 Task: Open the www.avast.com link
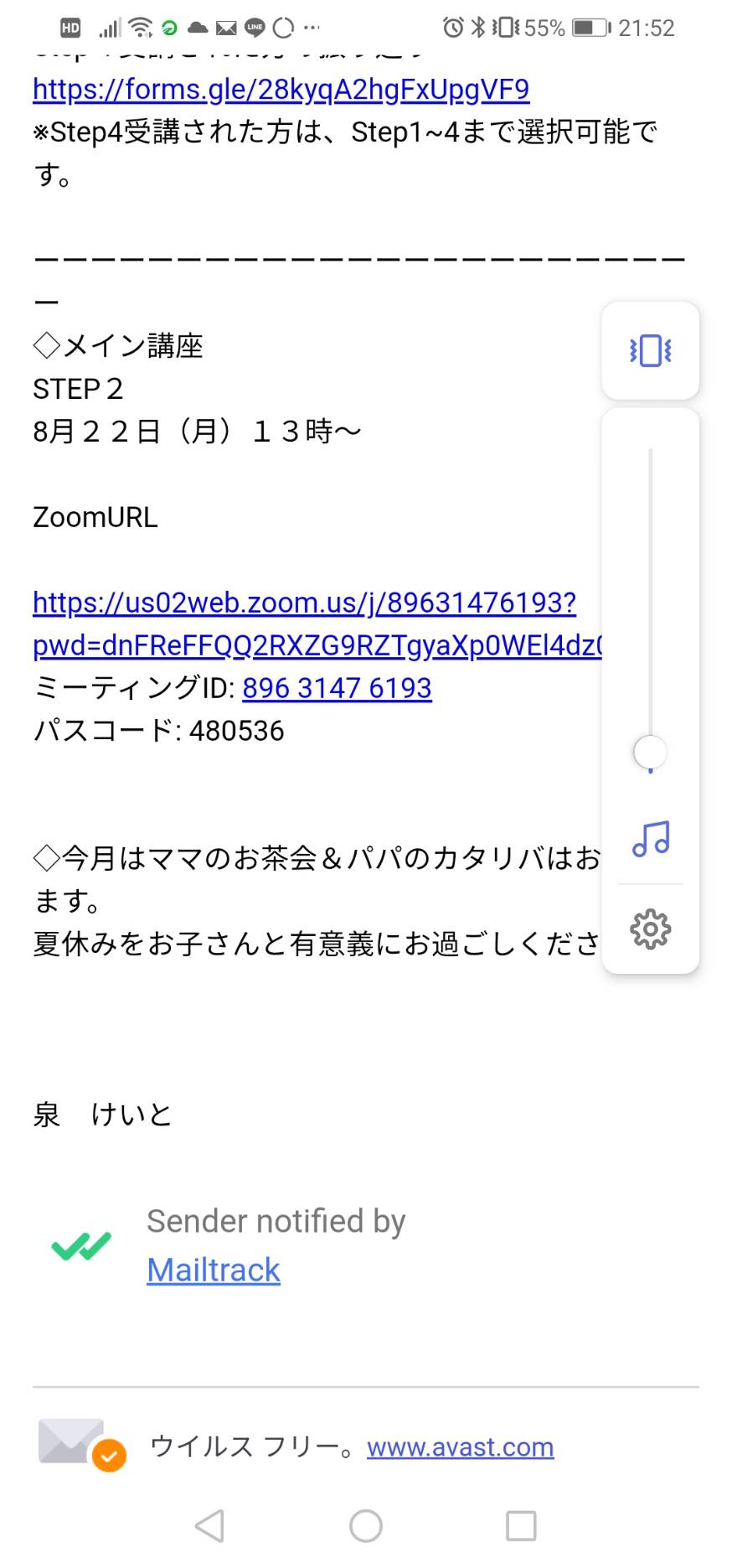(460, 1447)
